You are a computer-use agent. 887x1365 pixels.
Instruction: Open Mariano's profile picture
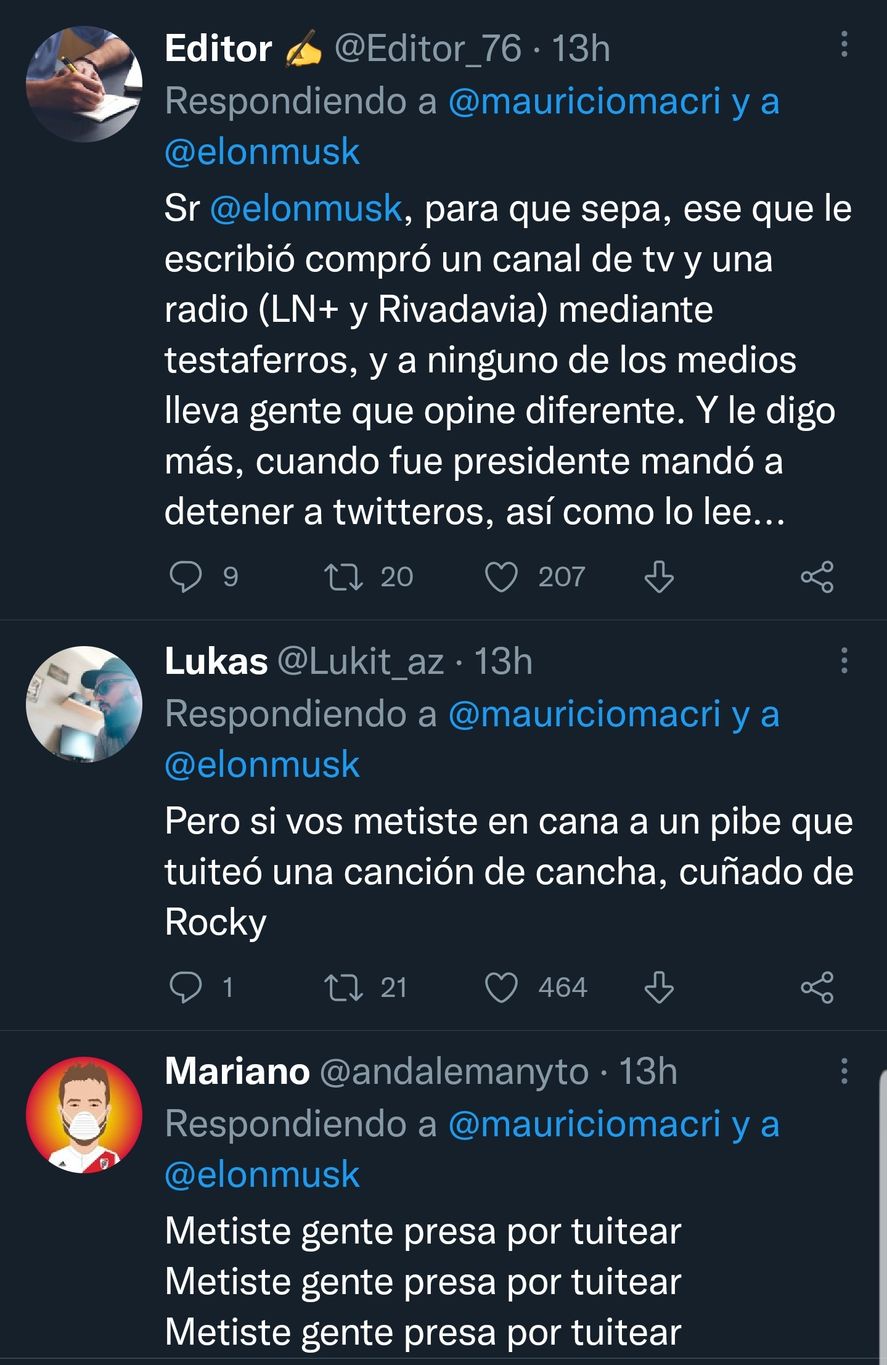[x=83, y=1115]
